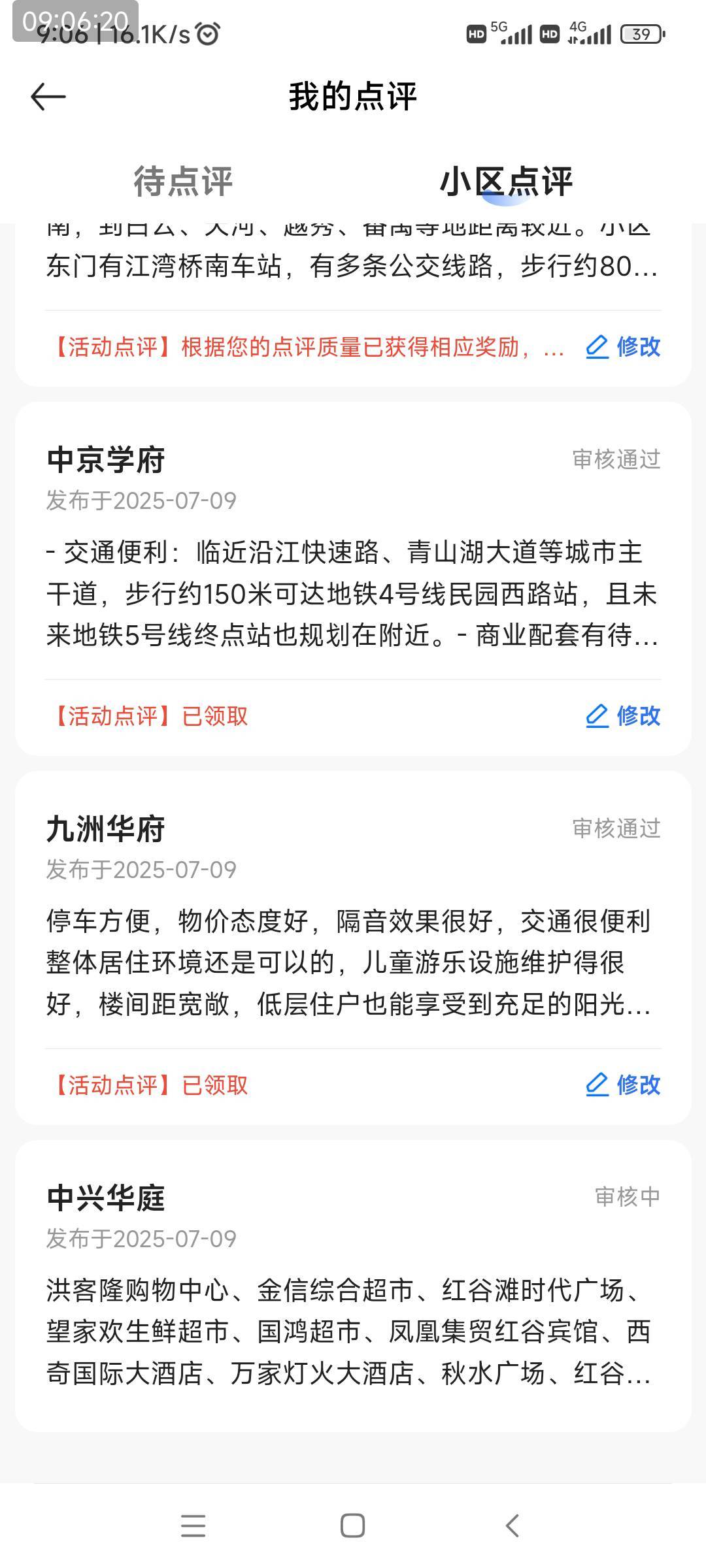Tap 修改 on the 九洲华府 review
The image size is (706, 1568).
coord(623,1085)
